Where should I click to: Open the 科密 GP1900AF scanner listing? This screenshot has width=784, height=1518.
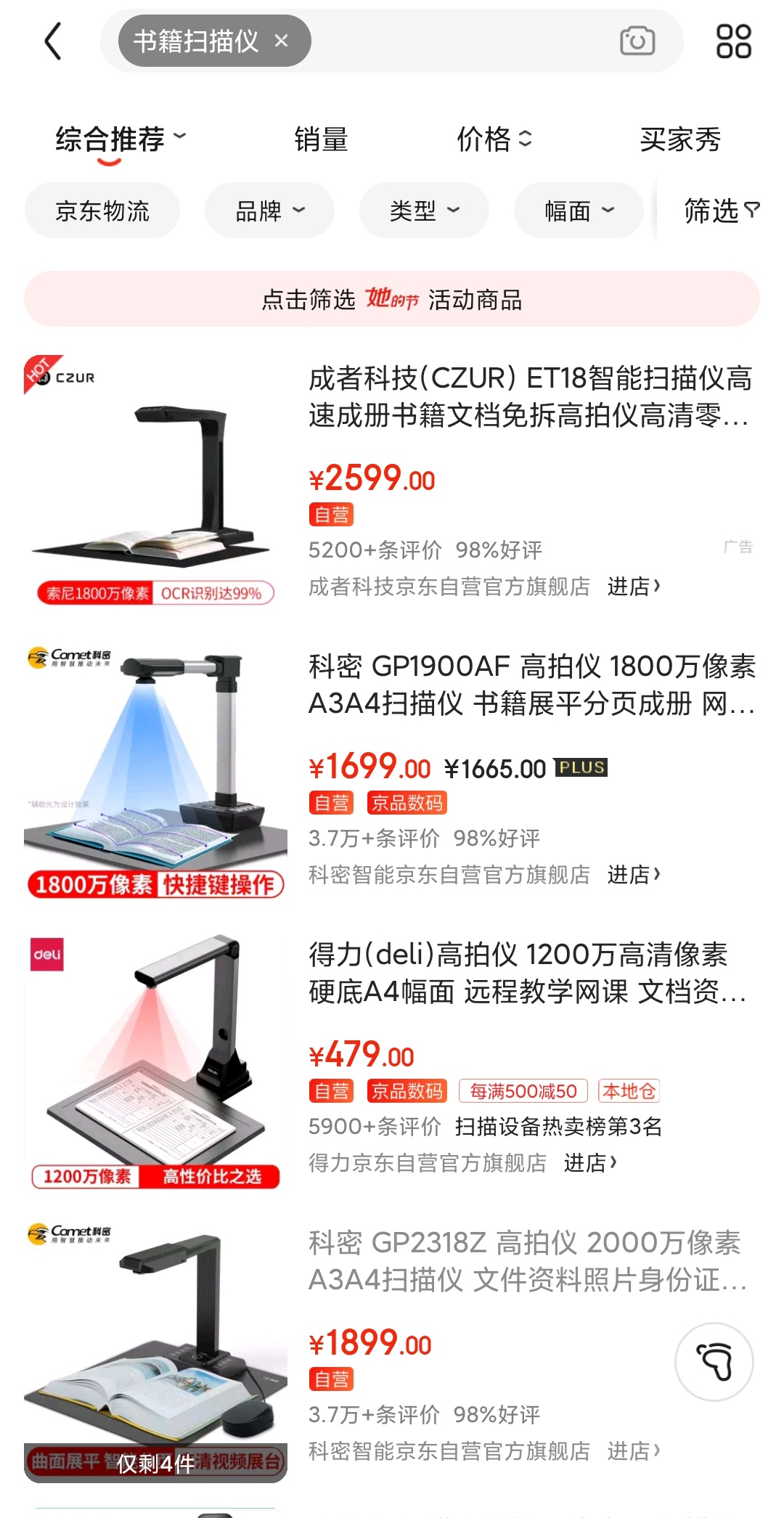pos(531,685)
